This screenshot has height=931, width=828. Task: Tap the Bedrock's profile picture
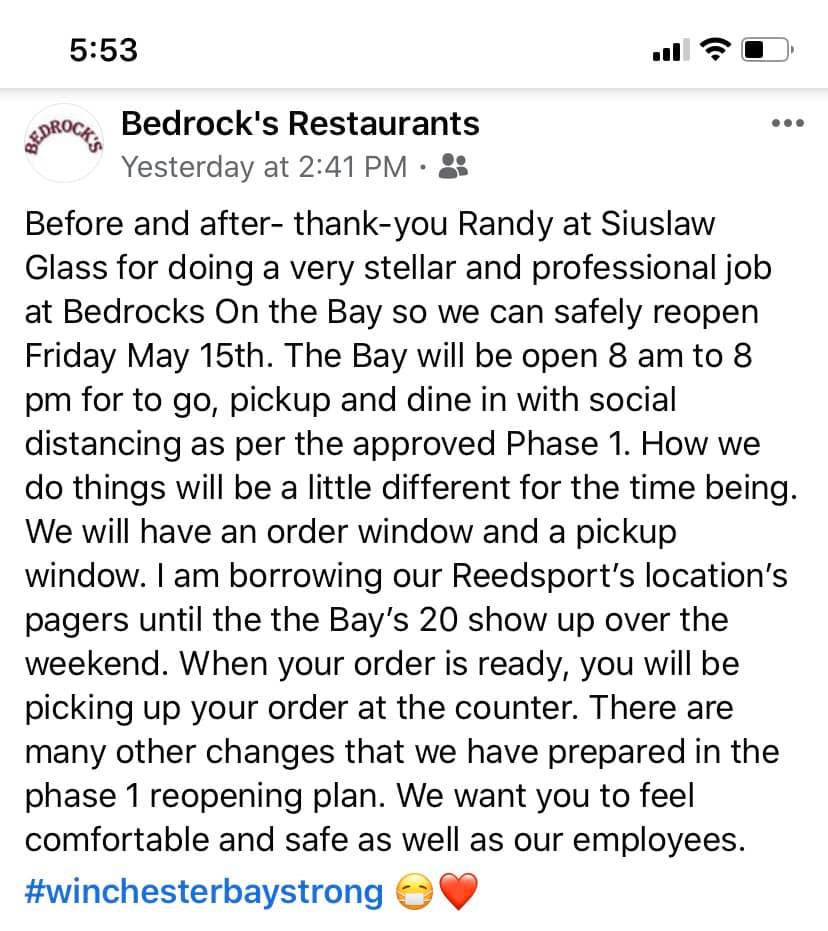64,142
